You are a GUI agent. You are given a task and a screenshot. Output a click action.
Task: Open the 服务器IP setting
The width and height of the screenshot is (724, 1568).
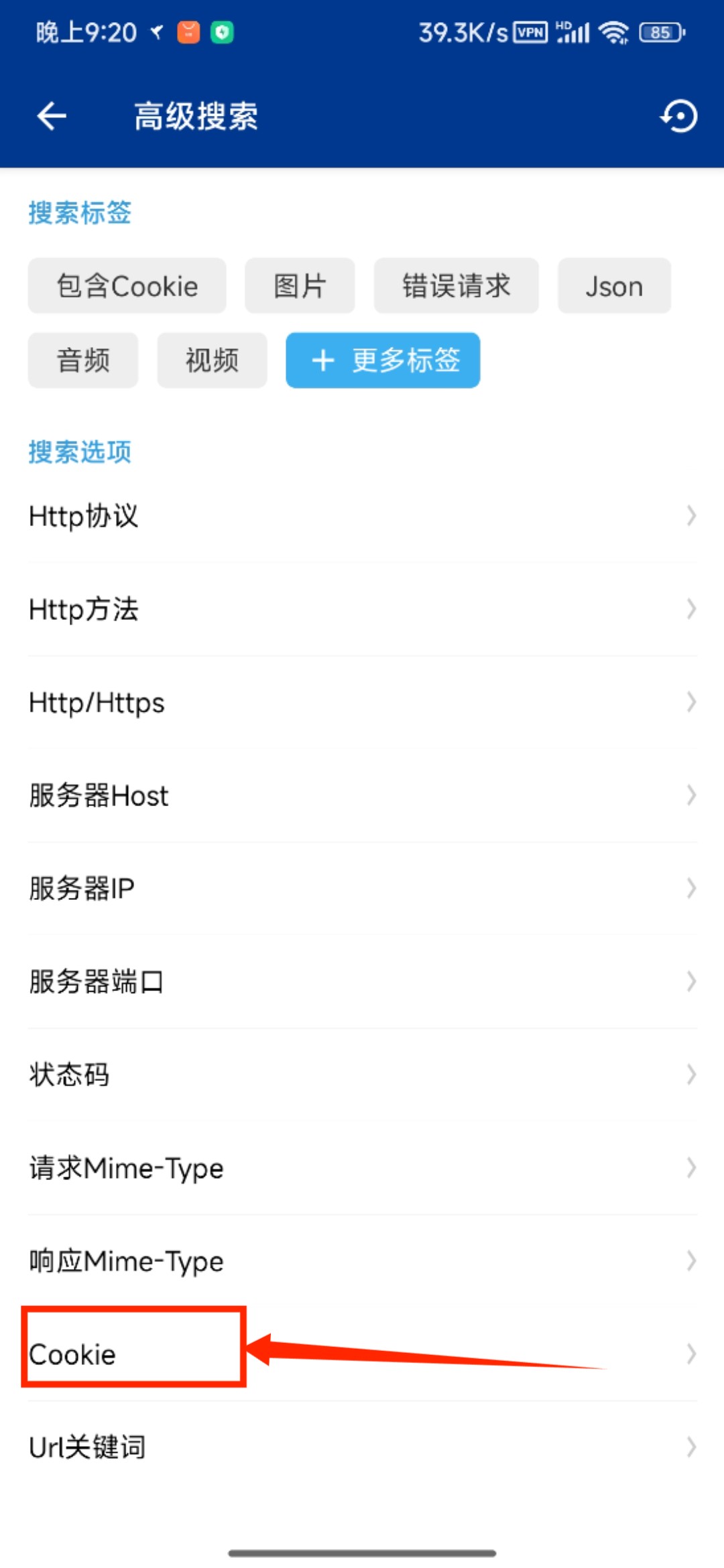pyautogui.click(x=362, y=888)
